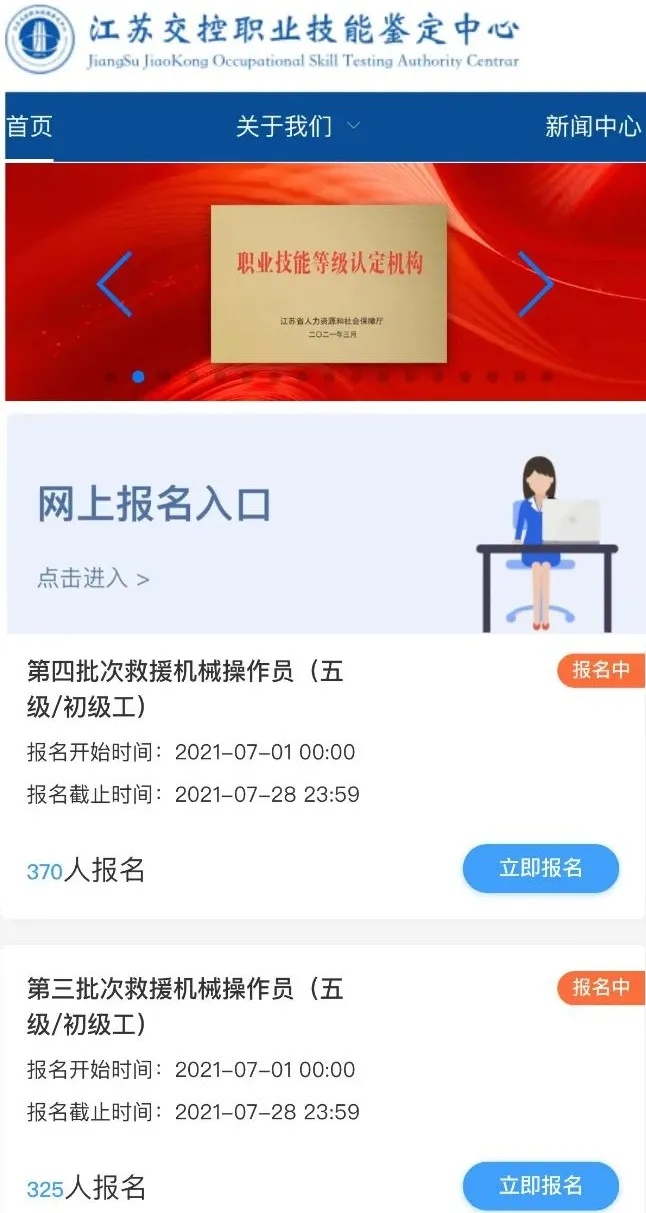
Task: Open the 新闻中心 tab
Action: 592,127
